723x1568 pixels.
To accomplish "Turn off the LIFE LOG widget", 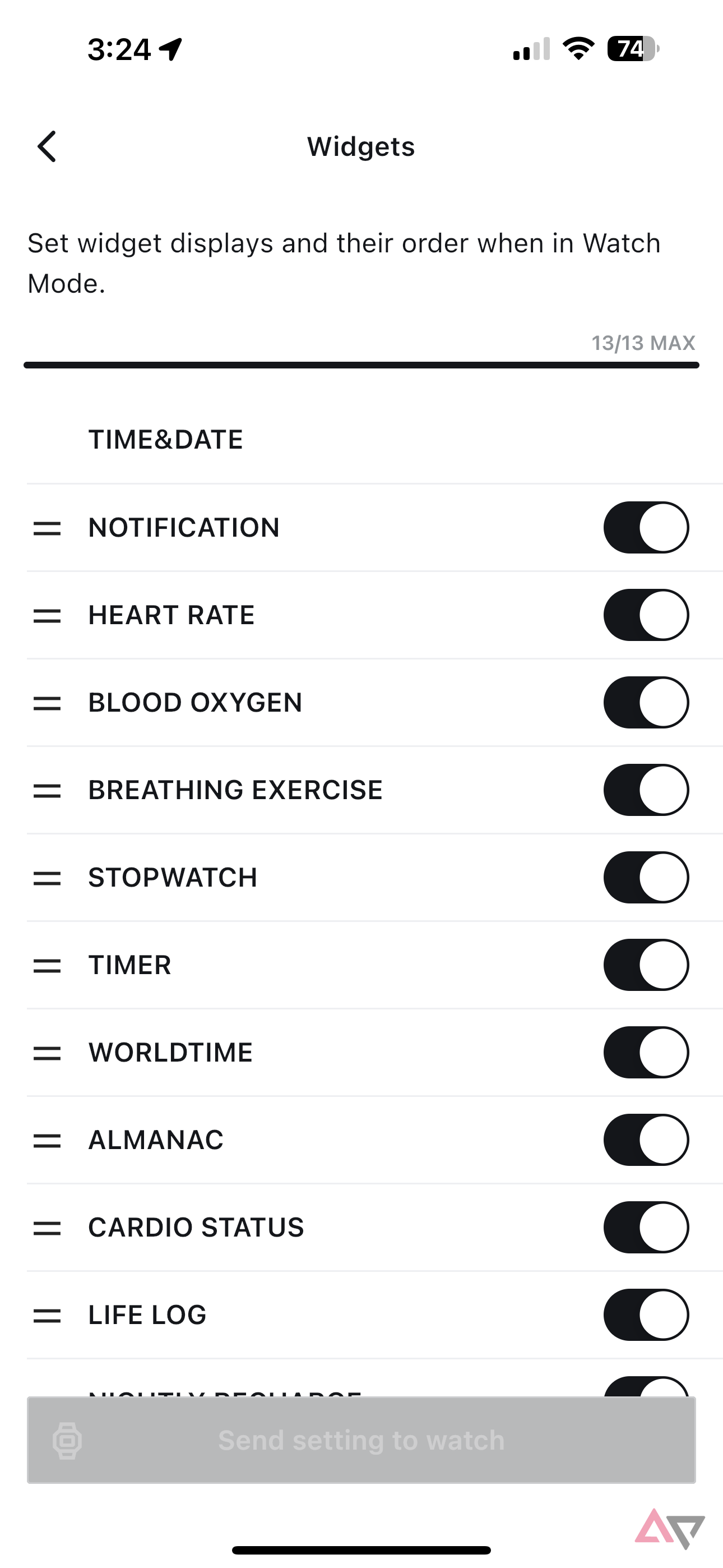I will pos(646,1315).
